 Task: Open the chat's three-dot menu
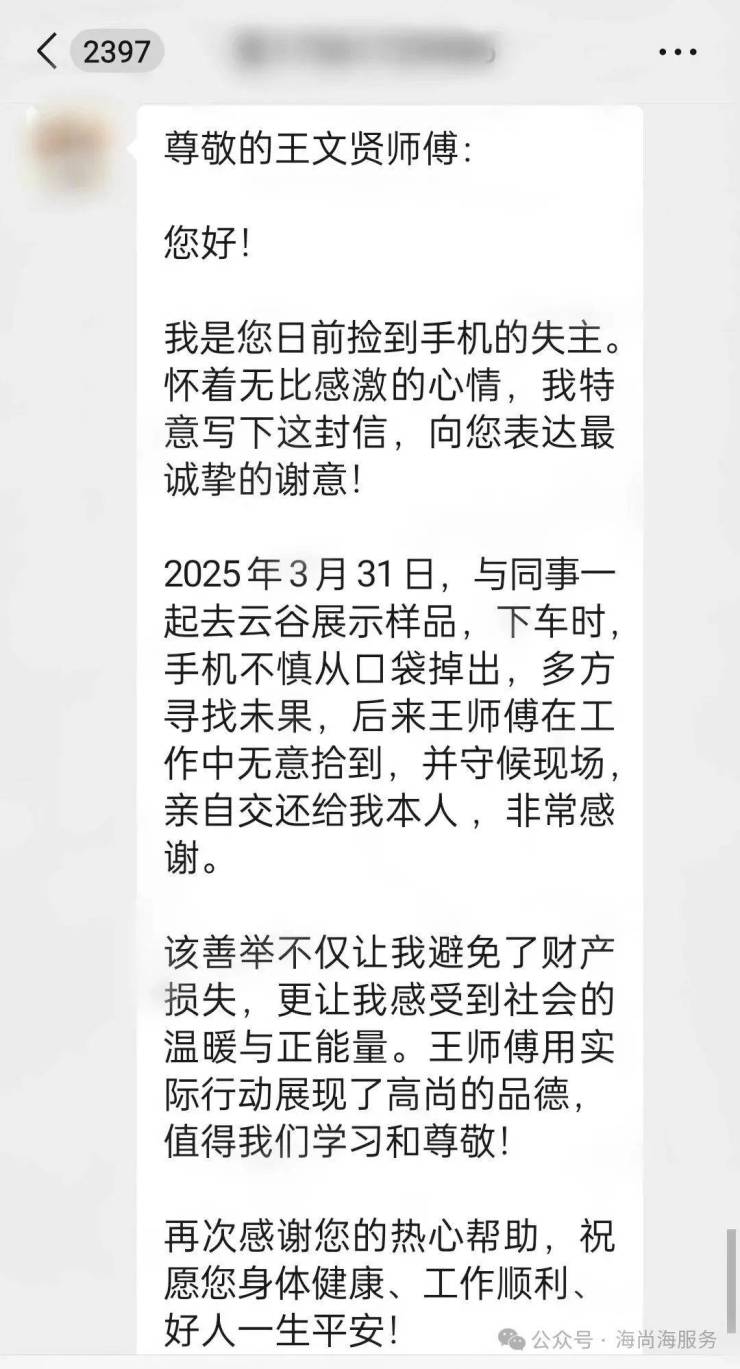click(x=678, y=52)
